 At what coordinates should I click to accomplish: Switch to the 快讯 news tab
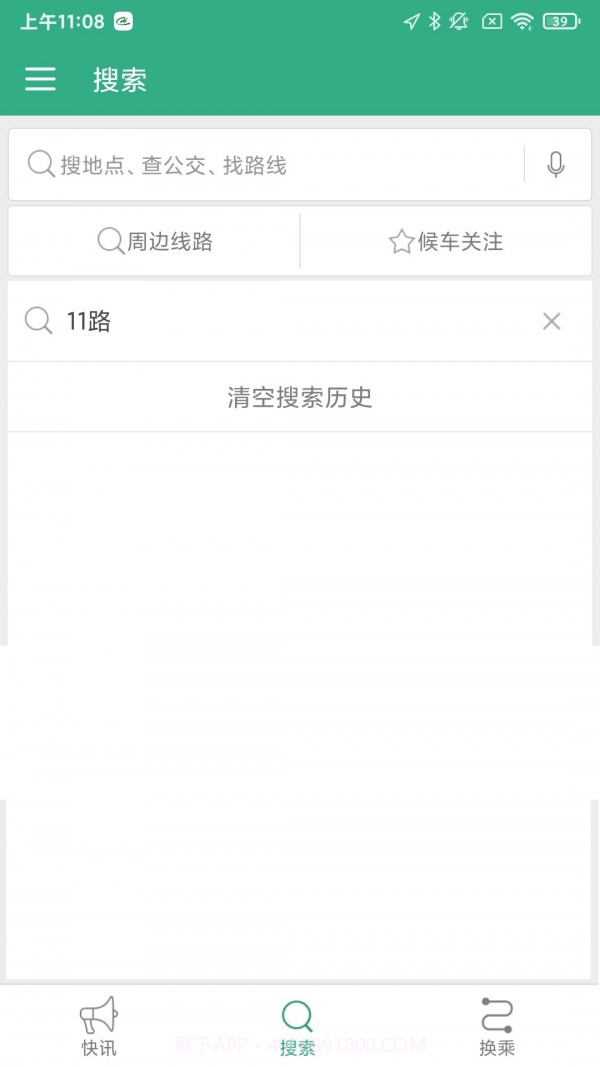click(99, 1026)
